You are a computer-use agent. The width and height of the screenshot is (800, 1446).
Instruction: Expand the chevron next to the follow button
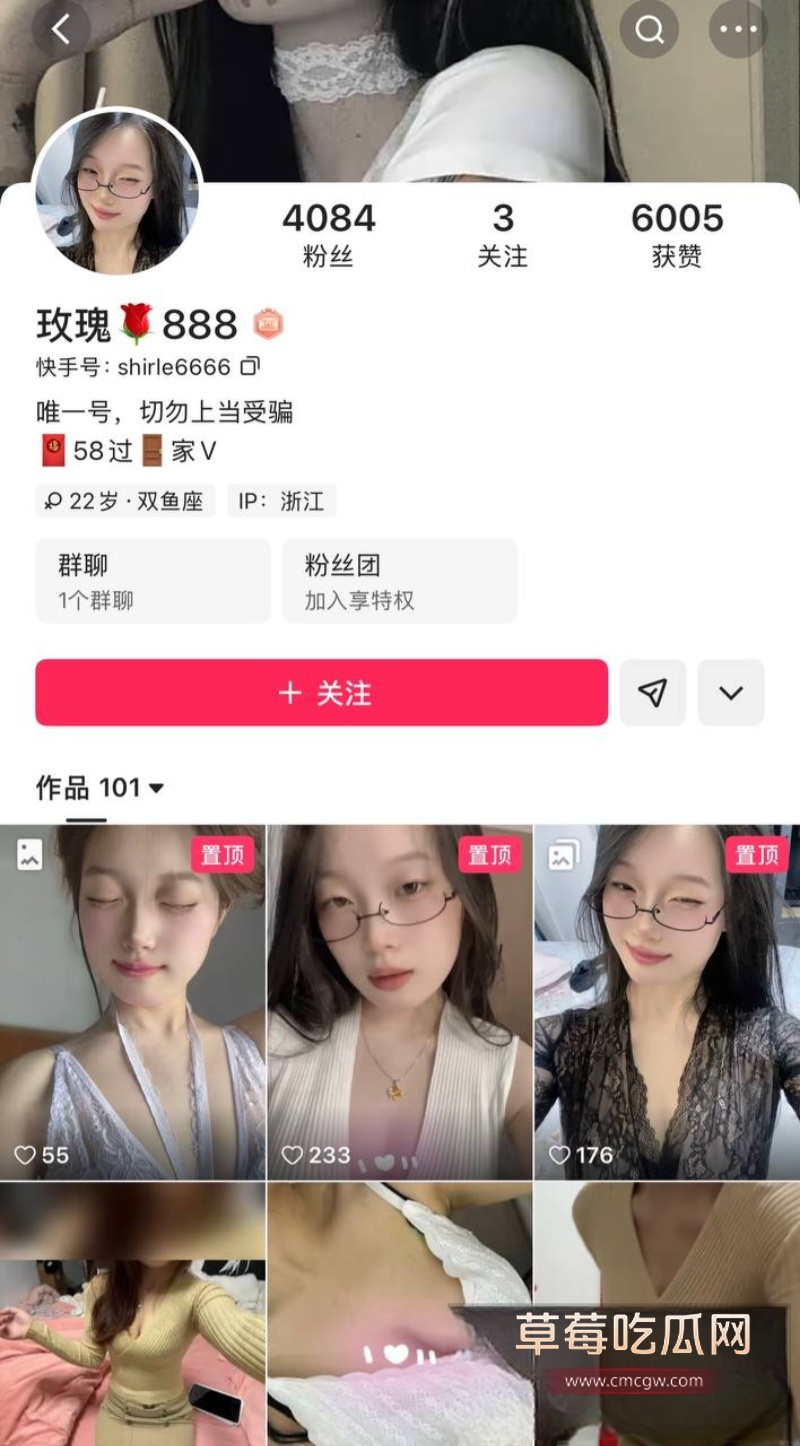729,692
